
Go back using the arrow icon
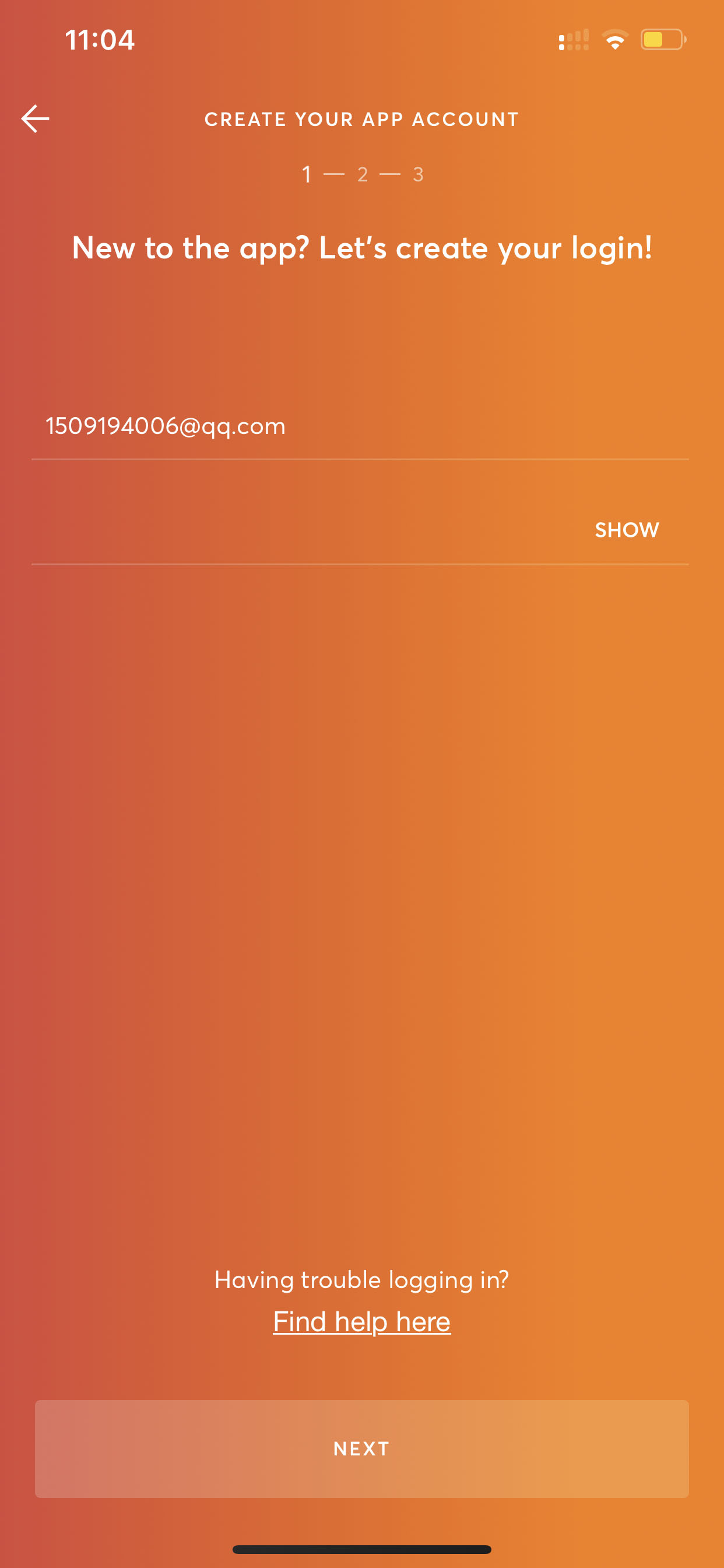pos(36,118)
